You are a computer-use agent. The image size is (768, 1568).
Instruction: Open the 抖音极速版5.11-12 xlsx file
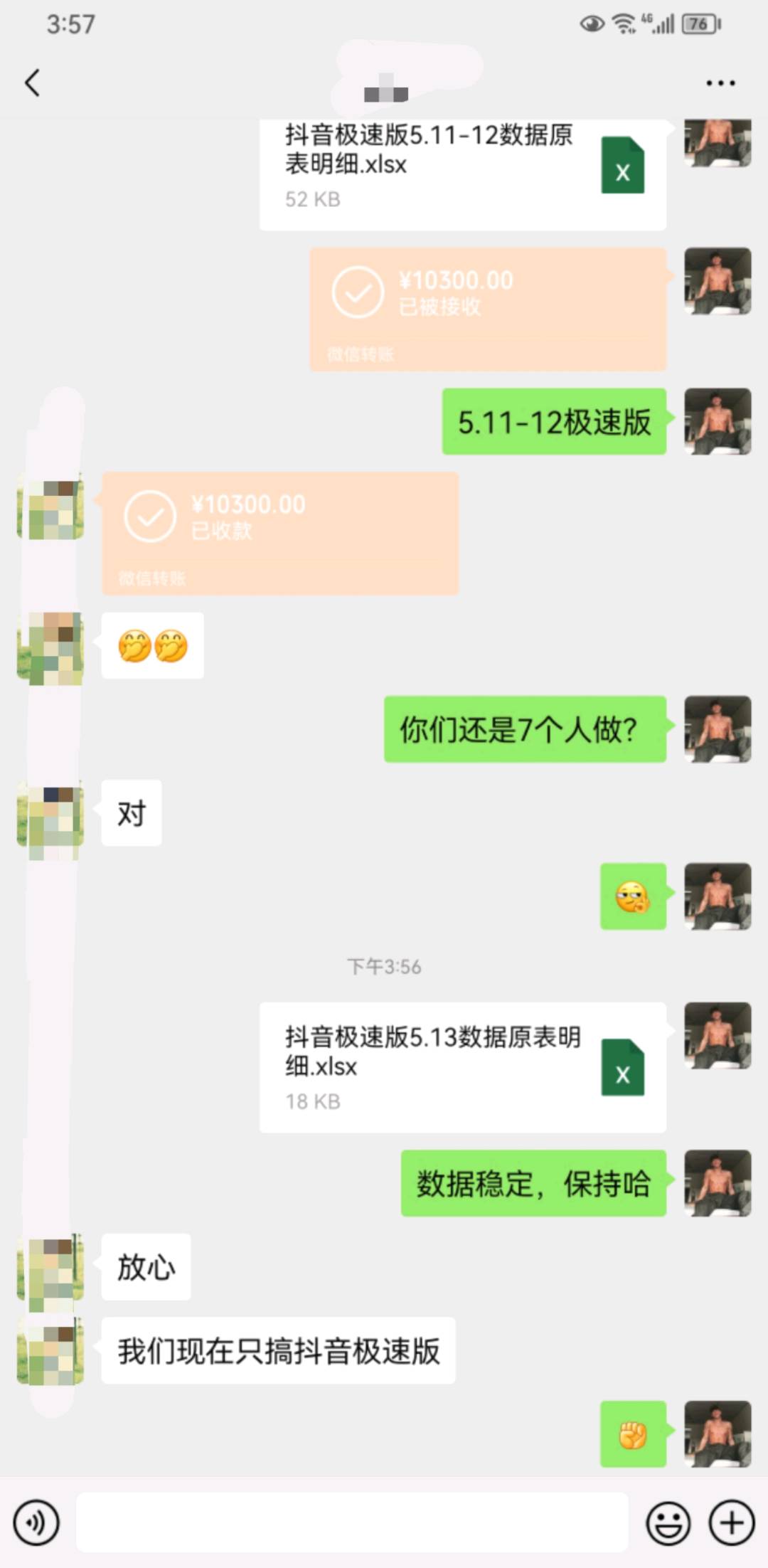pyautogui.click(x=462, y=171)
